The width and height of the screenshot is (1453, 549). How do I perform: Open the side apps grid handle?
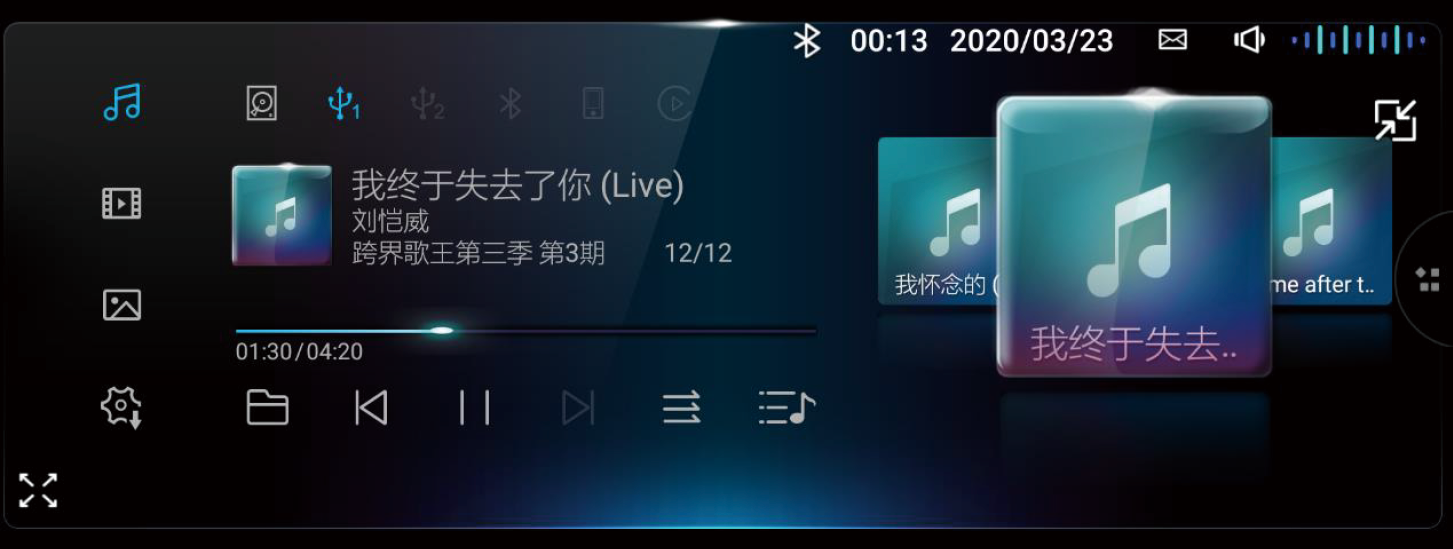point(1430,279)
